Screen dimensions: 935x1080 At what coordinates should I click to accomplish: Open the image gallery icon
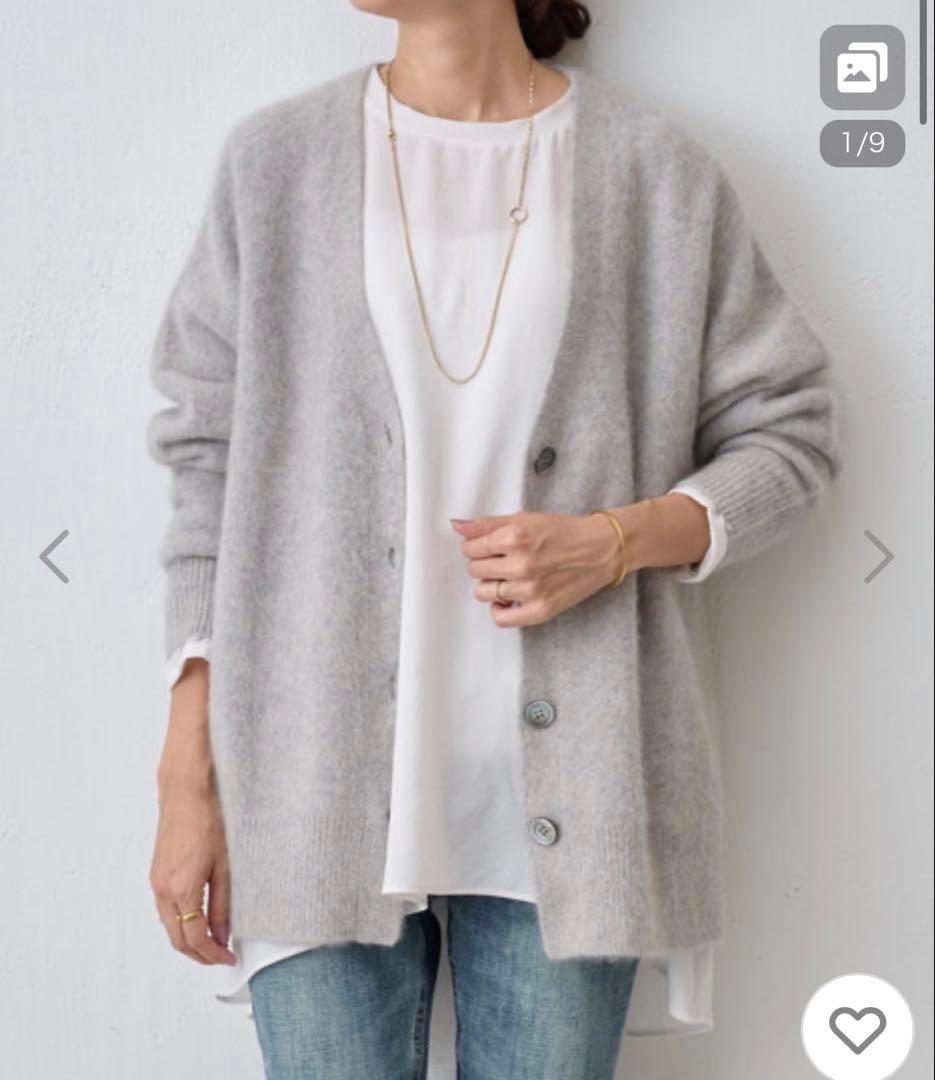point(862,67)
